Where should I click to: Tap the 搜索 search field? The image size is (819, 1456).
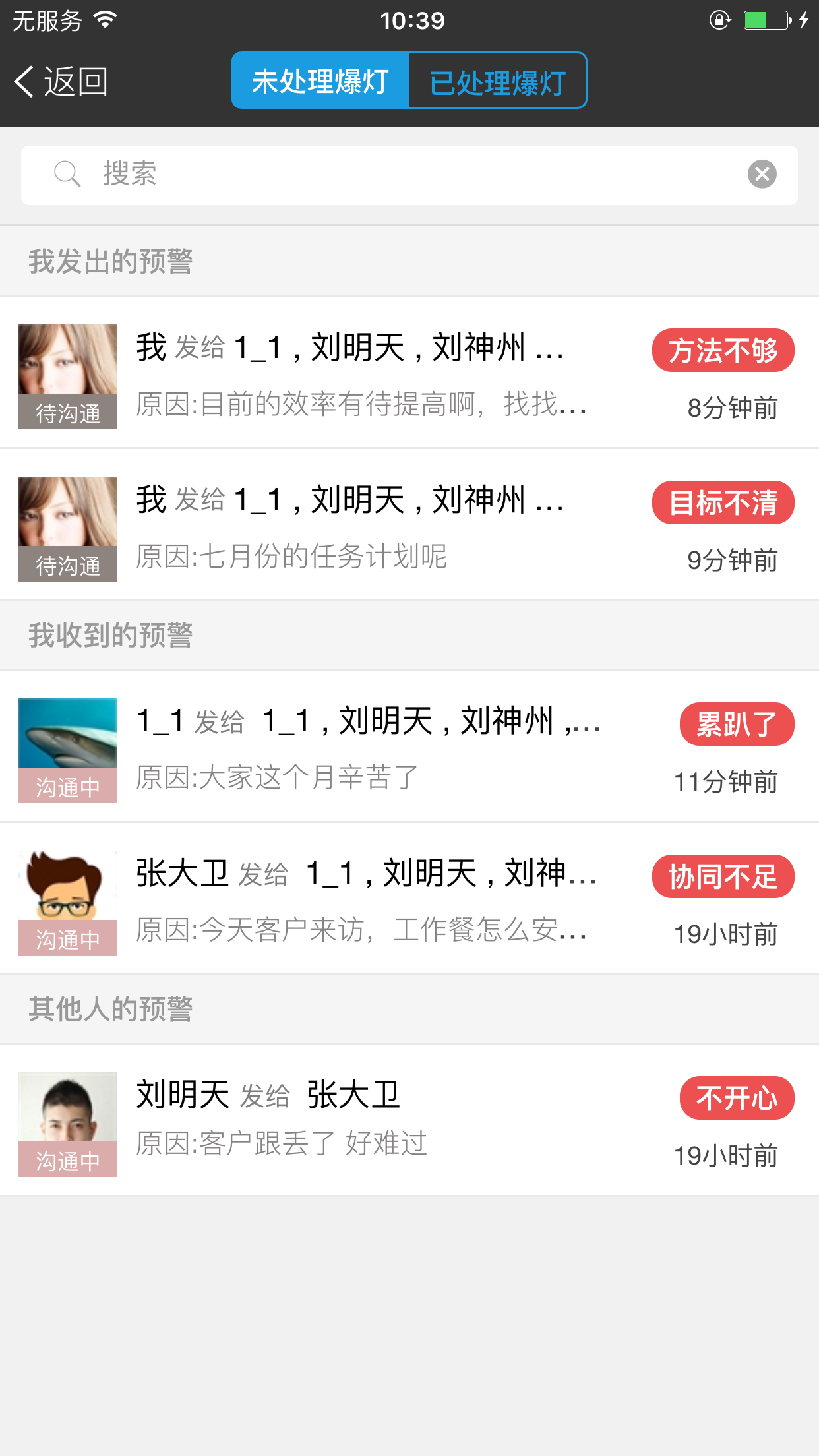click(x=409, y=175)
